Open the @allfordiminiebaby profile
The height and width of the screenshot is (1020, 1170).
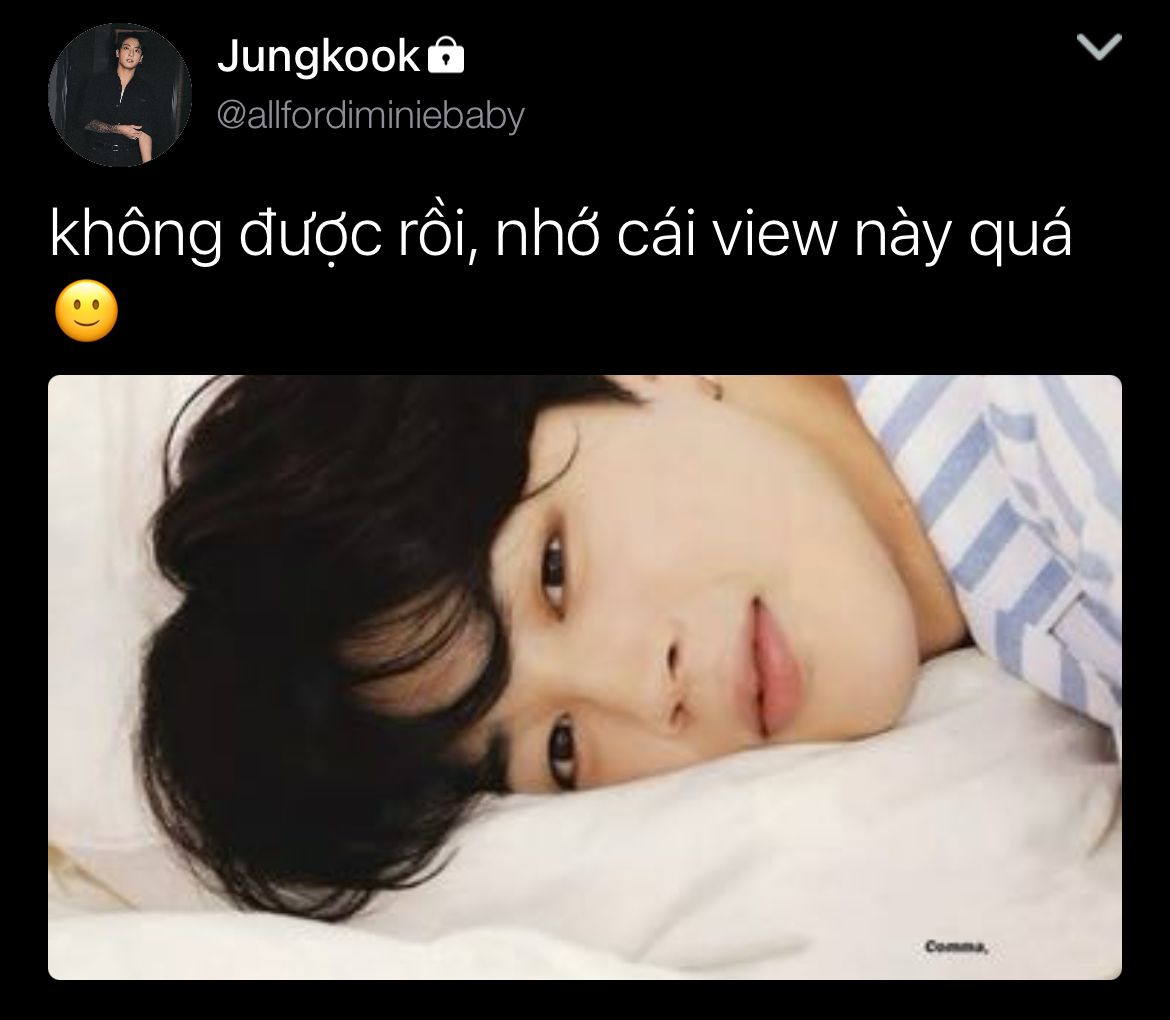coord(371,116)
